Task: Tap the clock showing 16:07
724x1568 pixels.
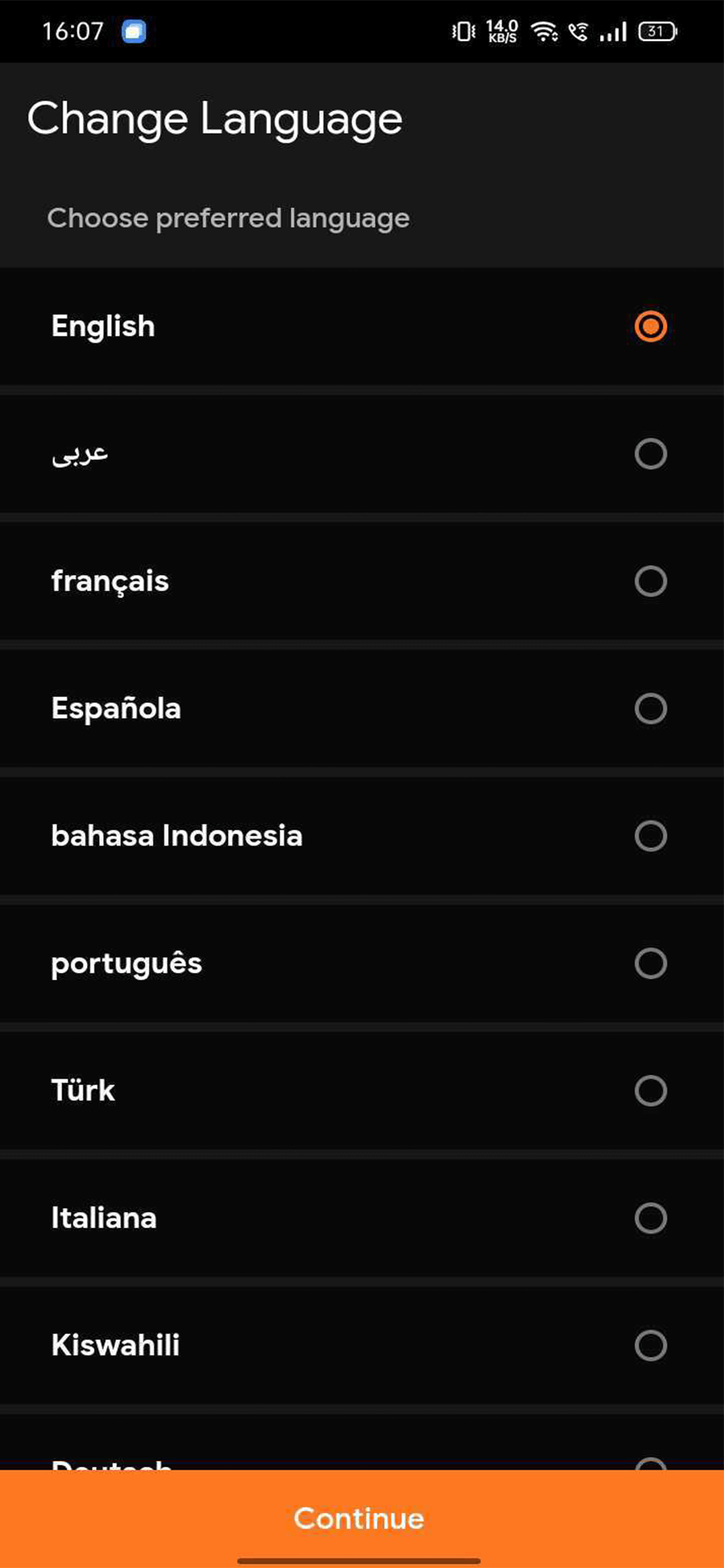Action: click(x=70, y=31)
